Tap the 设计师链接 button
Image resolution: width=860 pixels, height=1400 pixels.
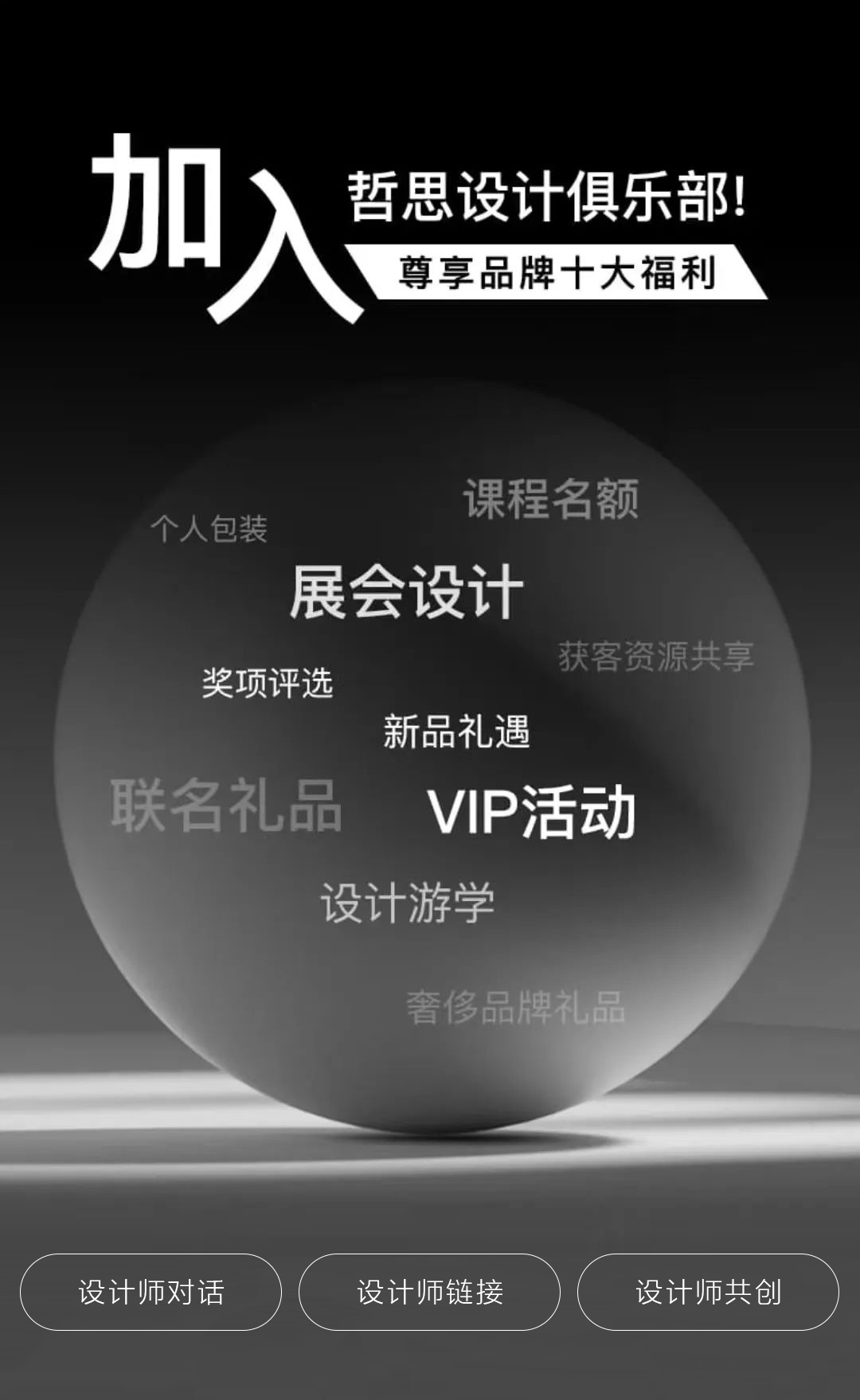[429, 1292]
